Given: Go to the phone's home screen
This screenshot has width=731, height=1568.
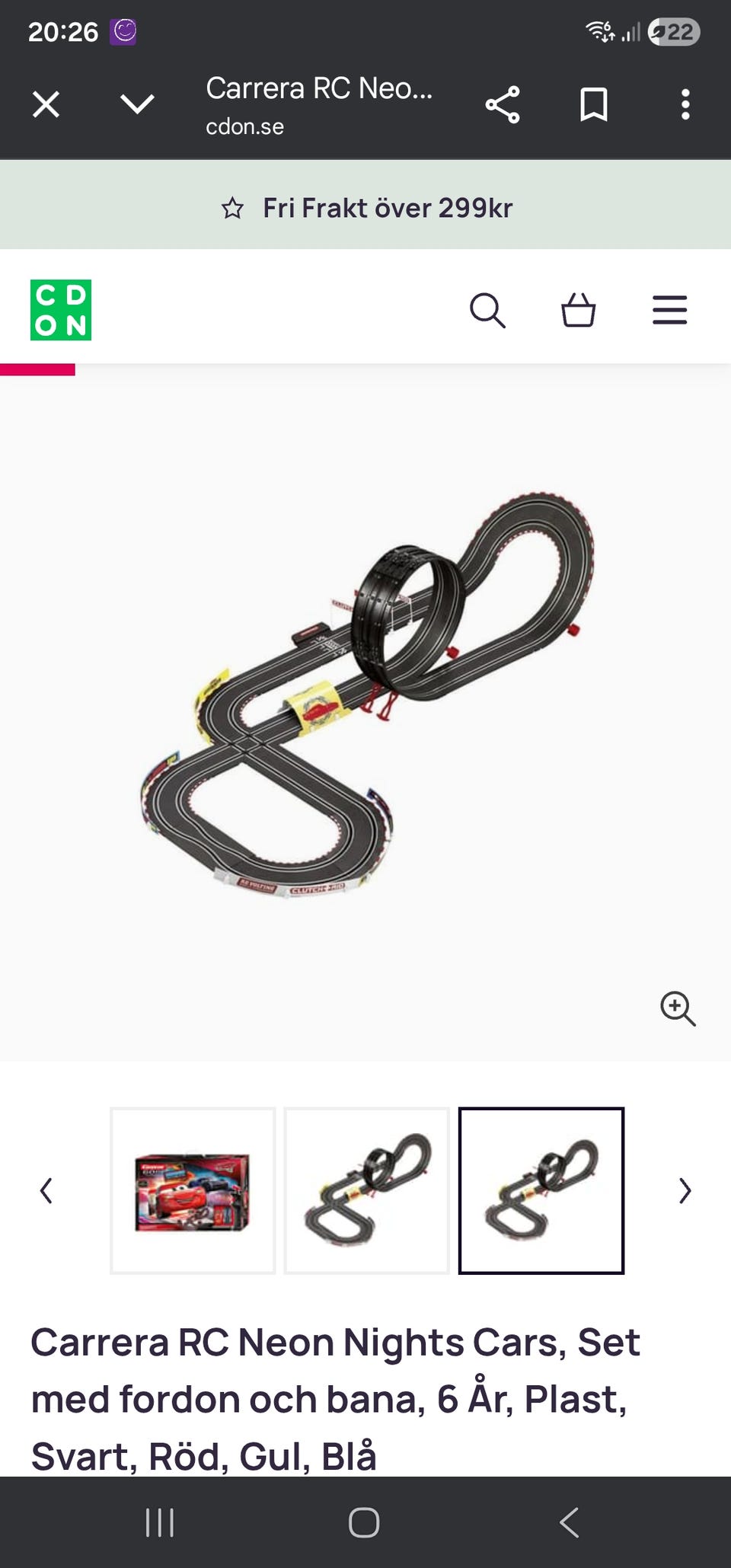Looking at the screenshot, I should (x=364, y=1522).
